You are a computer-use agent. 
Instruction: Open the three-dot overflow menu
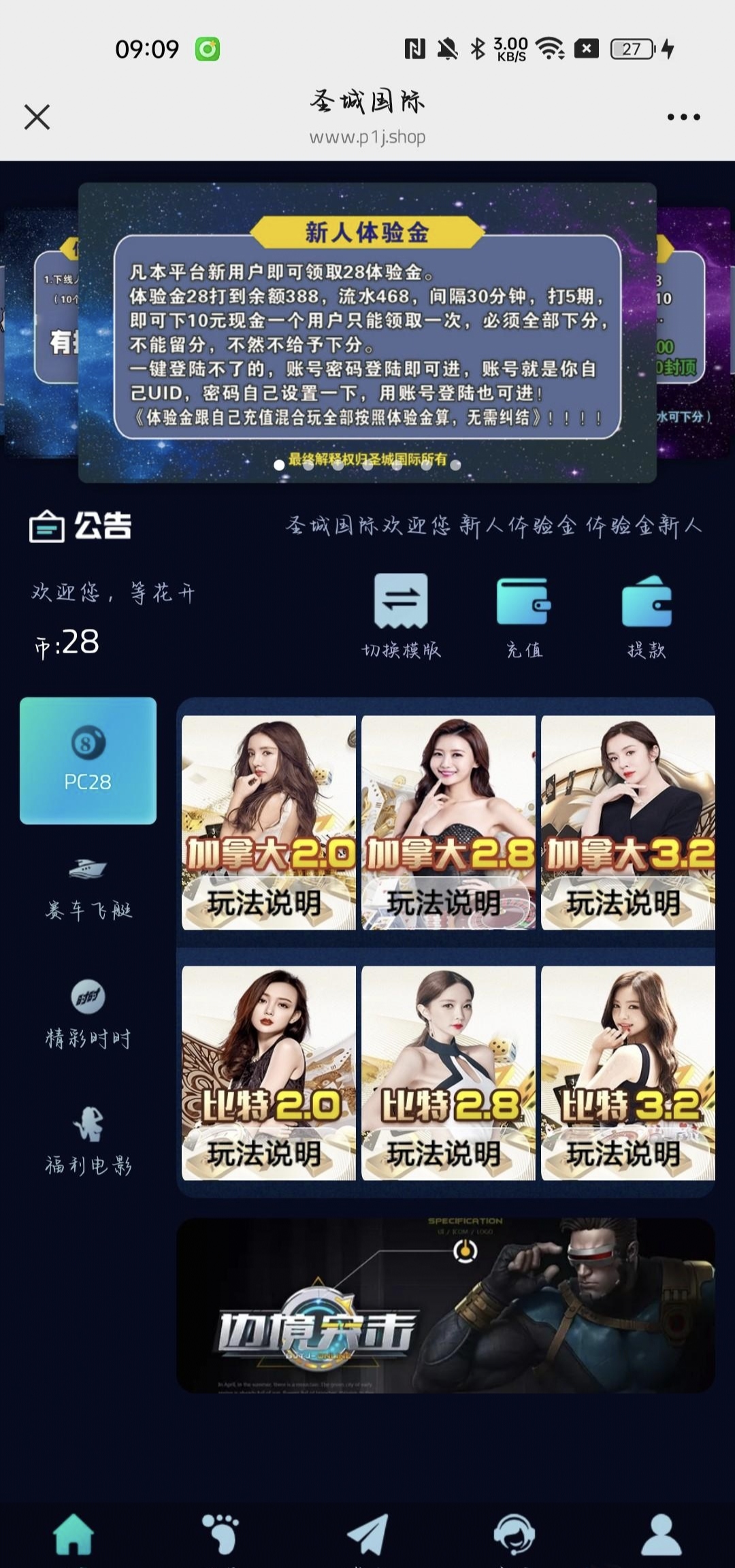pyautogui.click(x=683, y=117)
